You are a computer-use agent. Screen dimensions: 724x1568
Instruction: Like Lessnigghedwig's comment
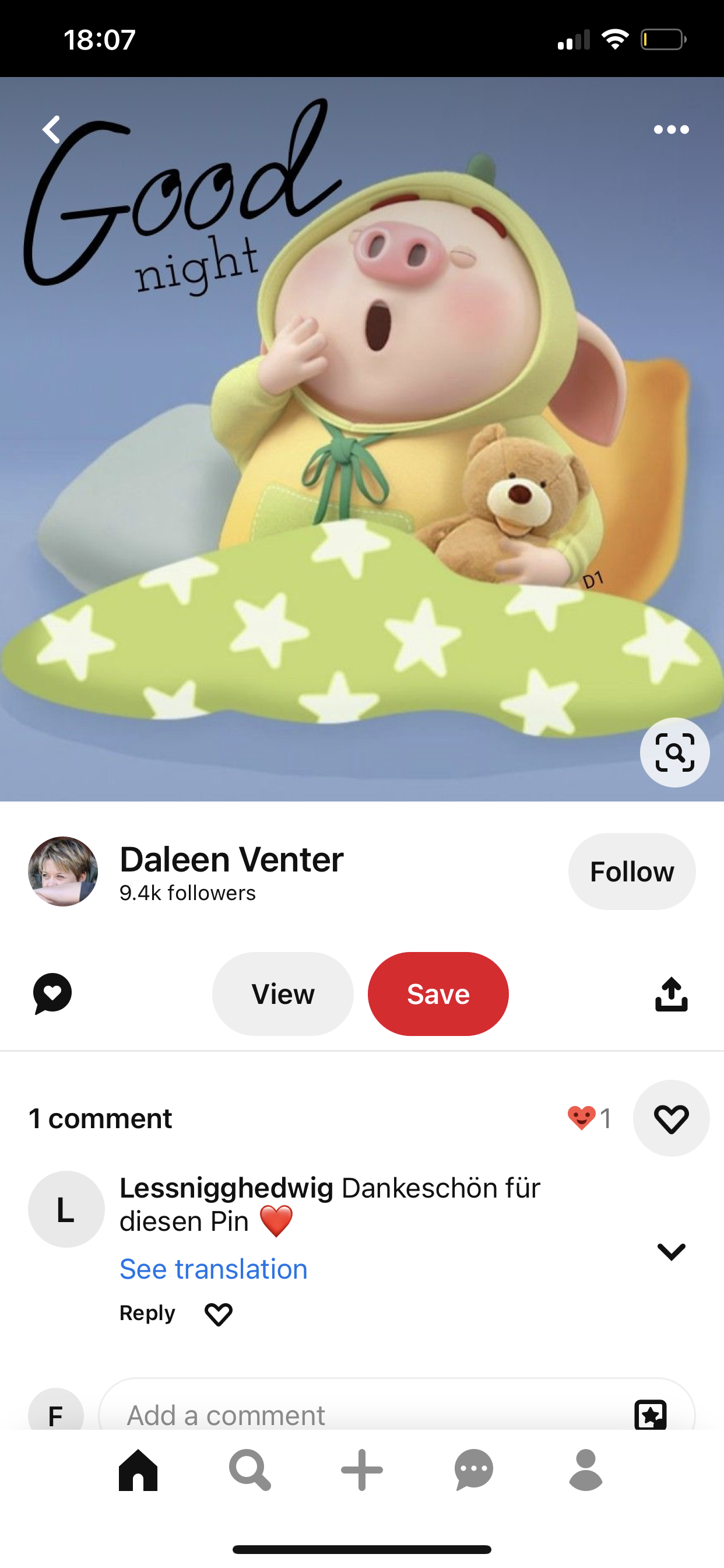[x=219, y=1314]
